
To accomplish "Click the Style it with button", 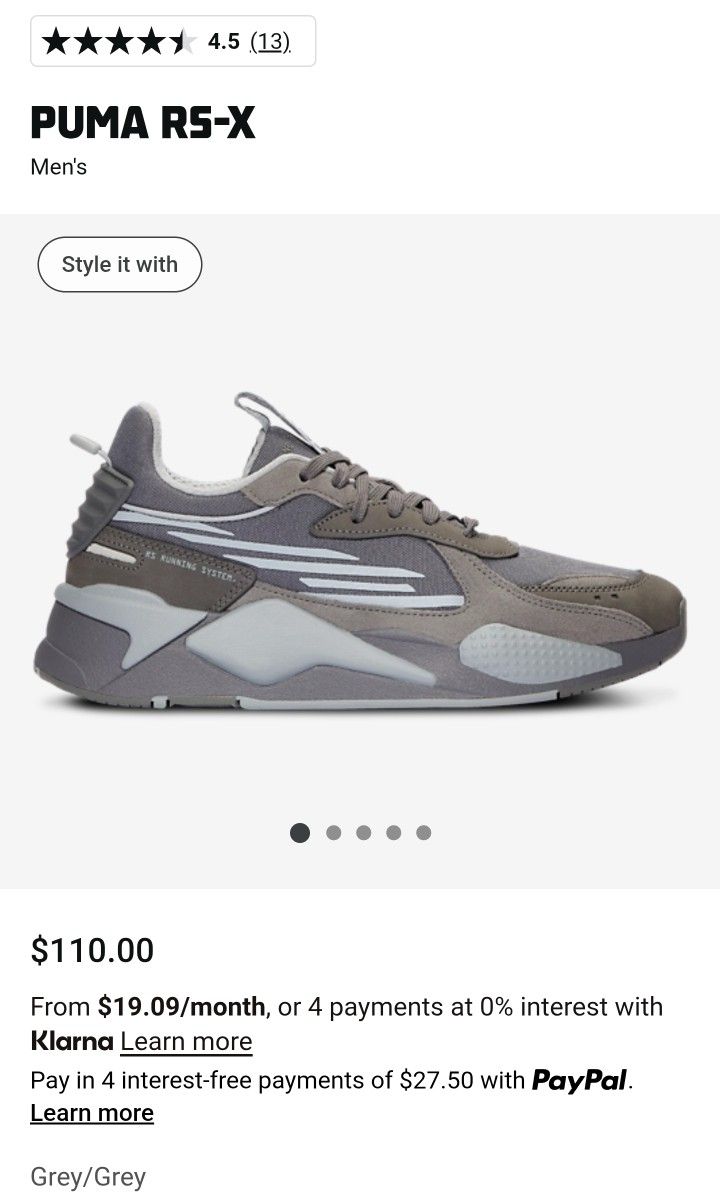I will tap(119, 263).
